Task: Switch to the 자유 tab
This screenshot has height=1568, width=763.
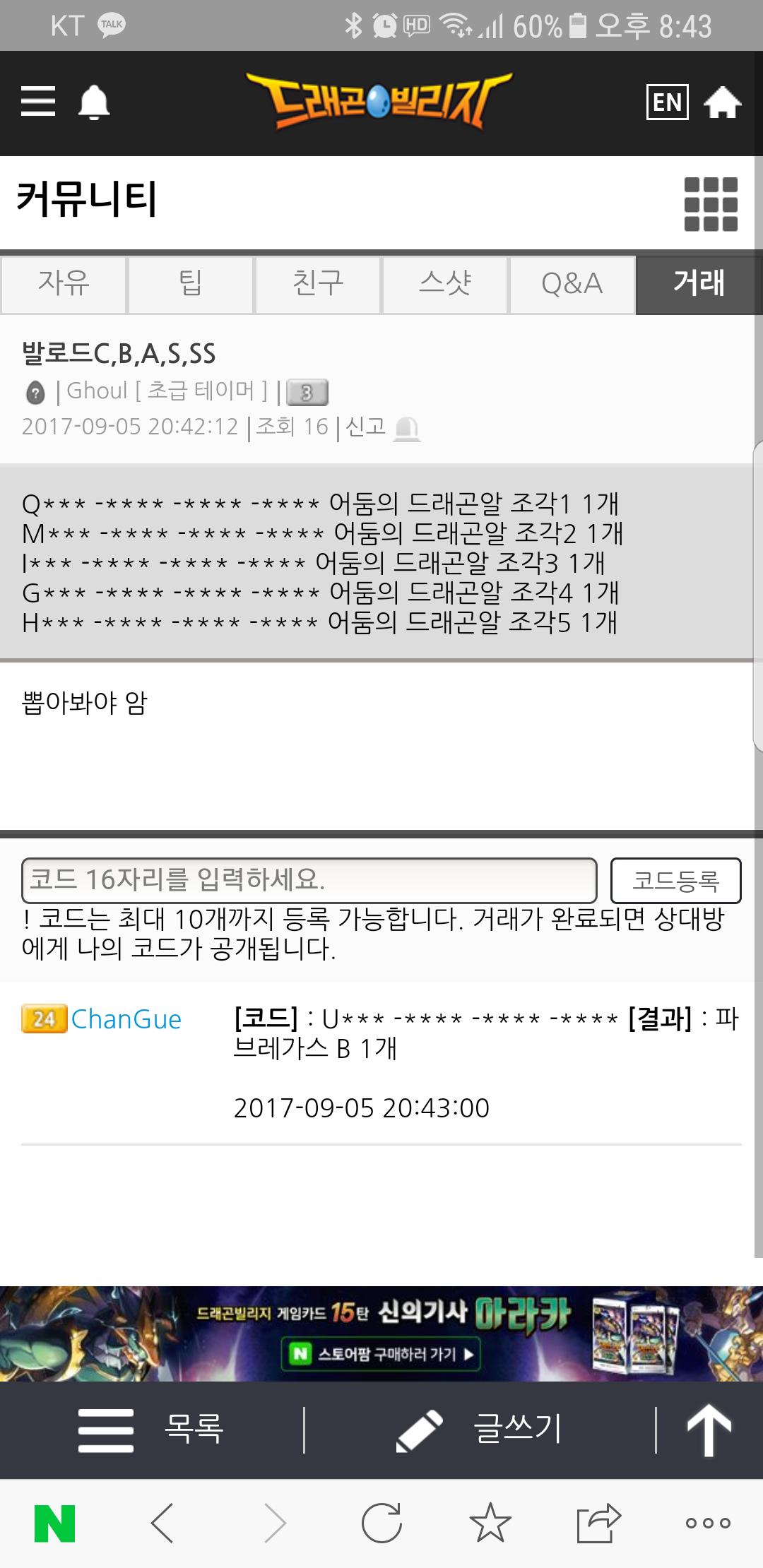Action: 64,284
